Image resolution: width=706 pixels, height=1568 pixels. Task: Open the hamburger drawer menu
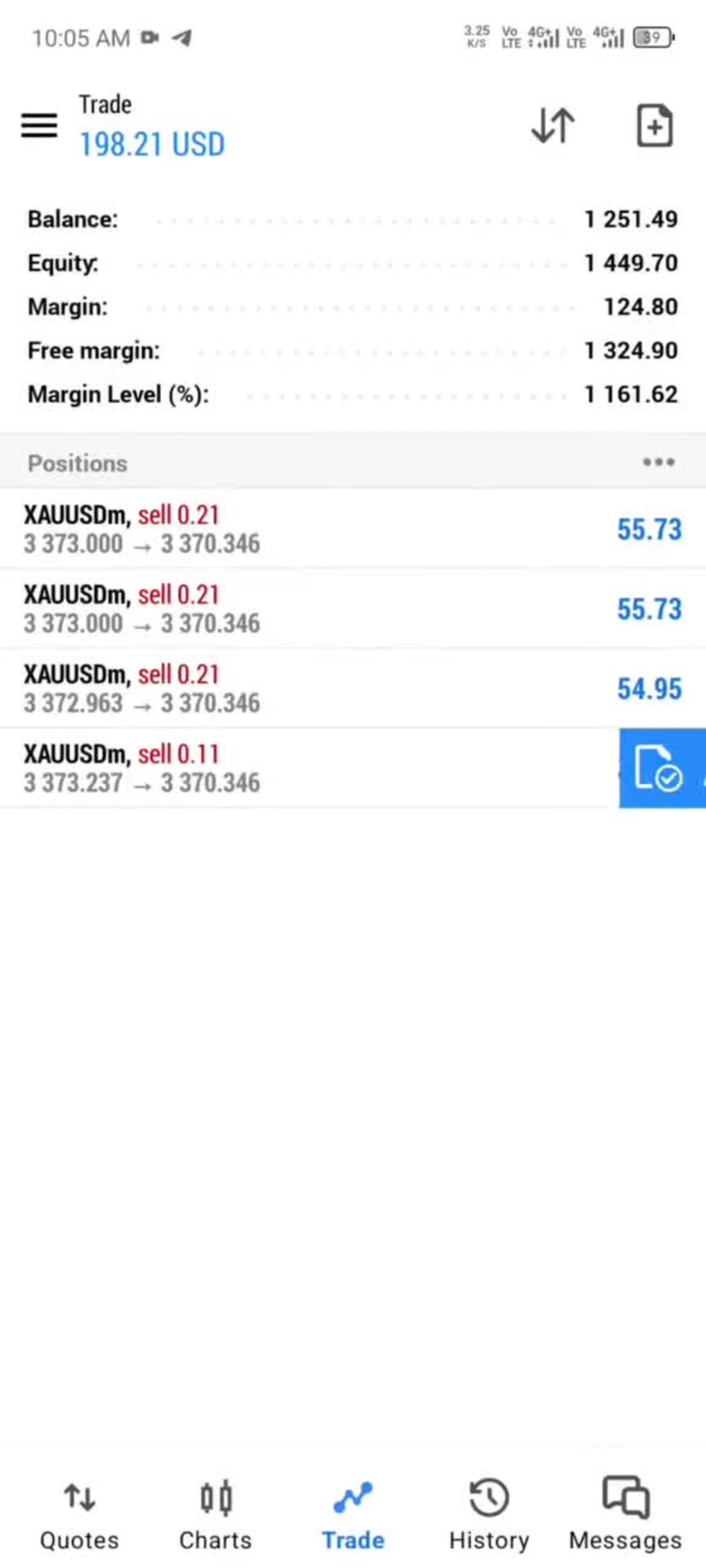click(x=39, y=126)
